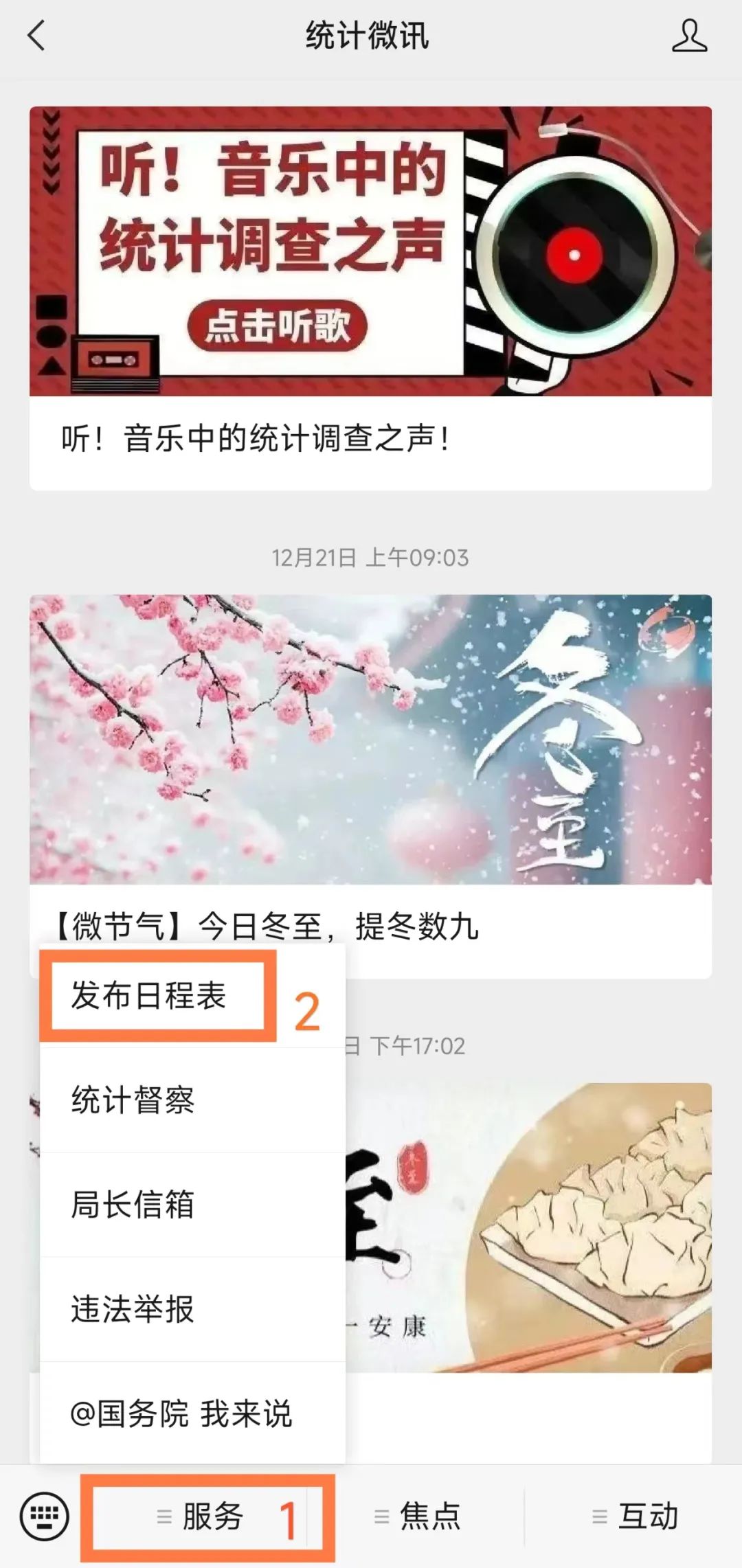Viewport: 742px width, 1568px height.
Task: Open the 【微节气】今日冬至 article card
Action: pos(370,786)
